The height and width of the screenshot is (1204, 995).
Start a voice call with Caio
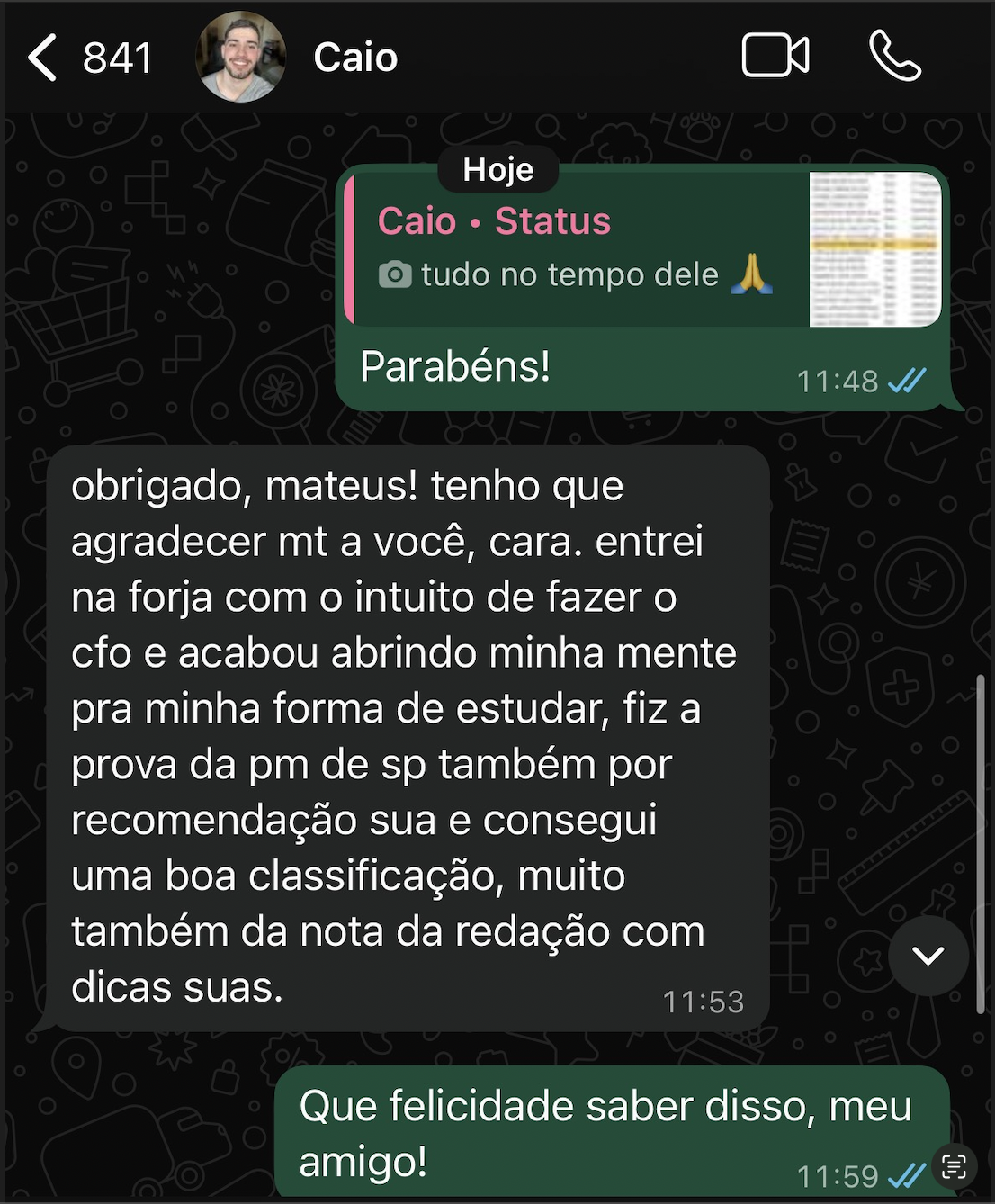point(894,56)
